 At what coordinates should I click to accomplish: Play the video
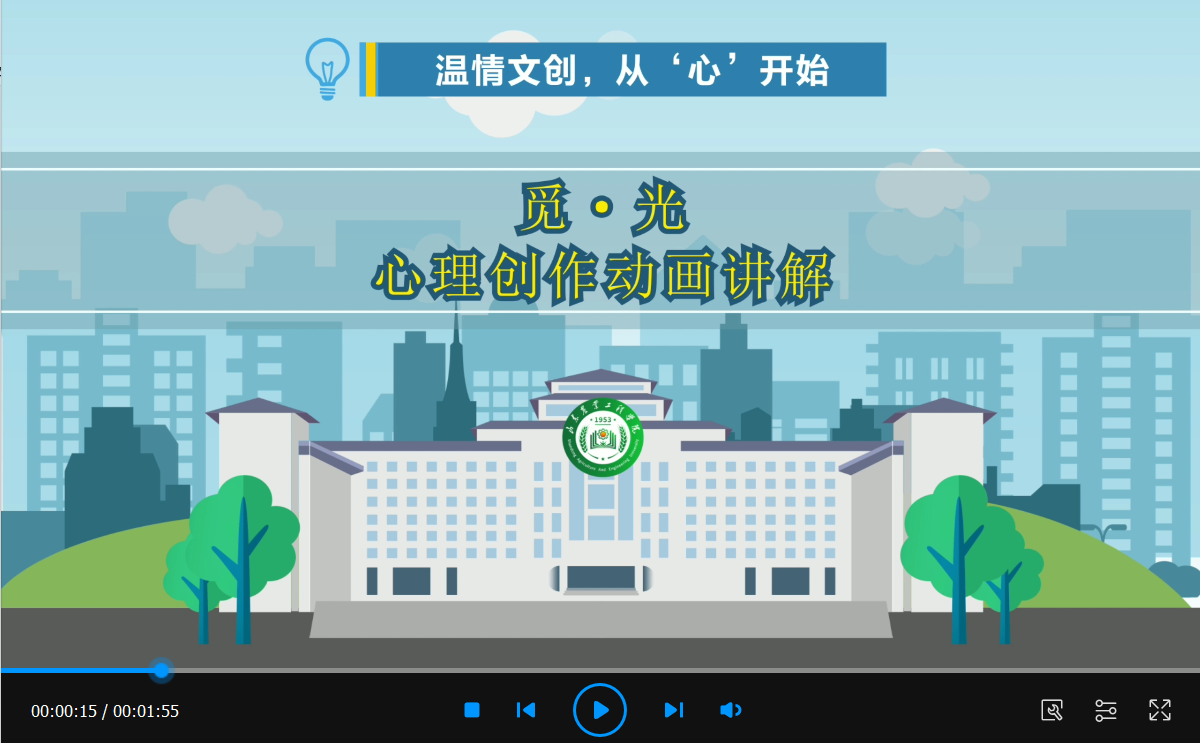point(600,710)
